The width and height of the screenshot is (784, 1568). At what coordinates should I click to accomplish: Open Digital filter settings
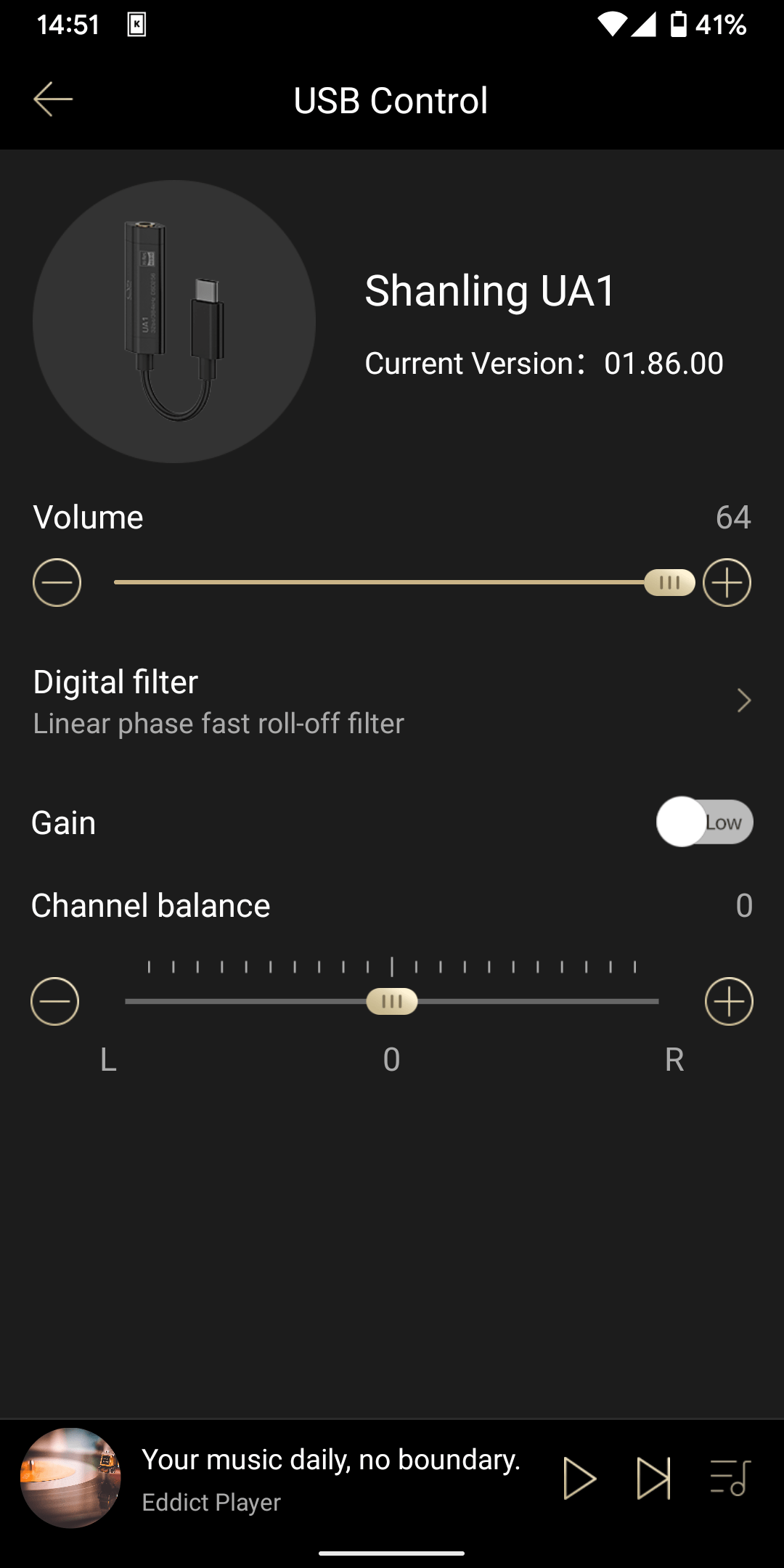pos(392,701)
